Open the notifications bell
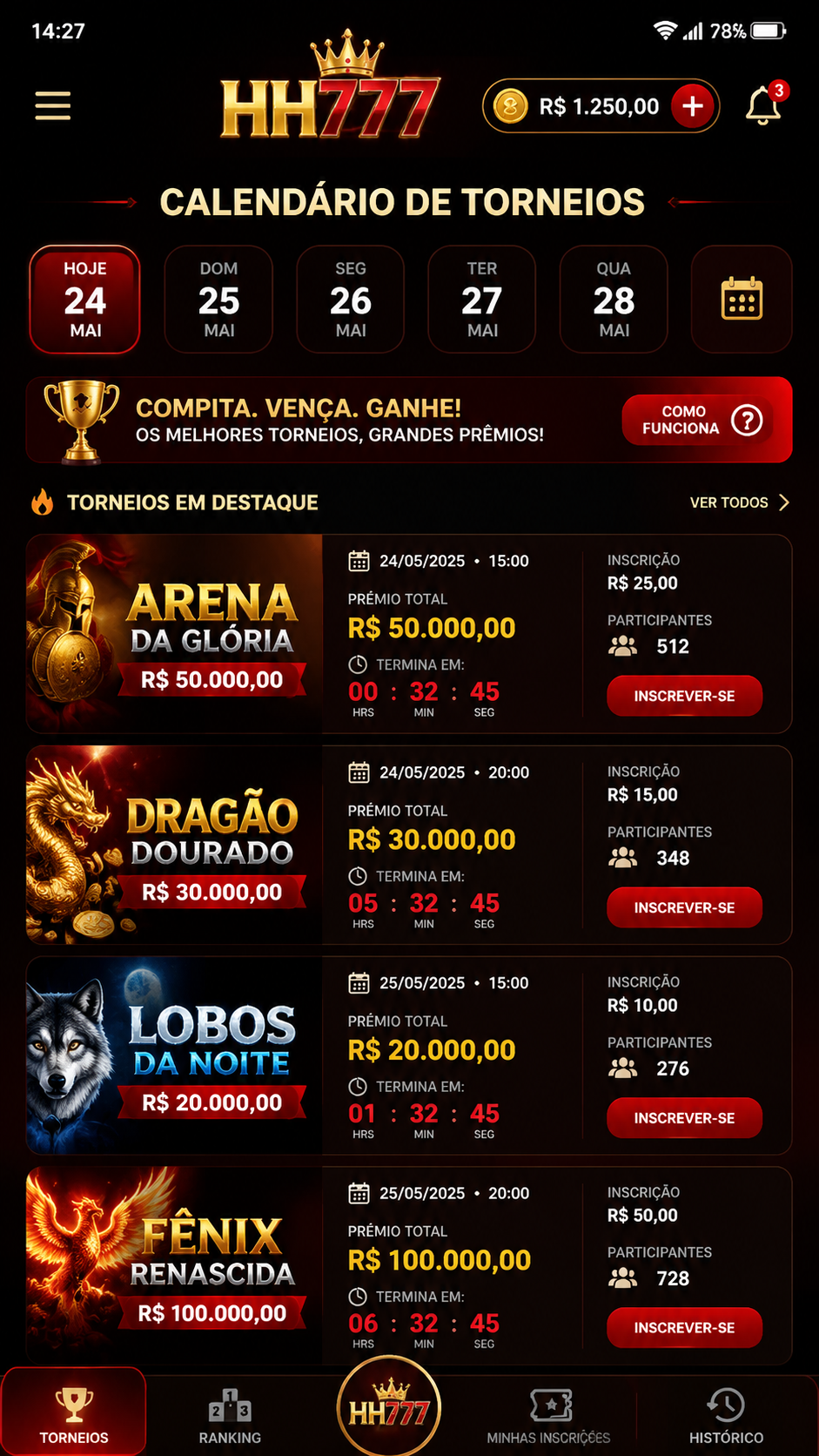Screen dimensions: 819x1456 [763, 105]
